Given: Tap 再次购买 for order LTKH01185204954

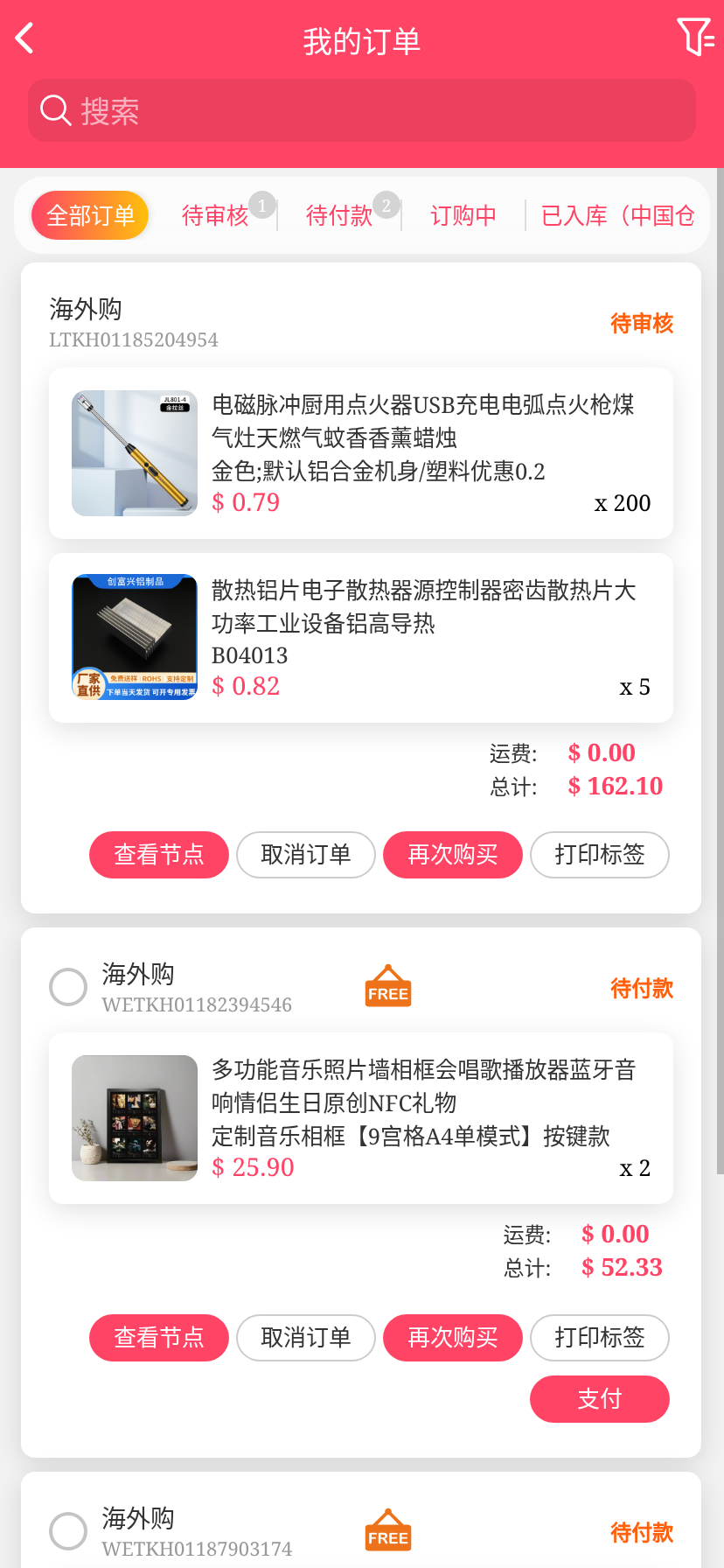Looking at the screenshot, I should 453,854.
